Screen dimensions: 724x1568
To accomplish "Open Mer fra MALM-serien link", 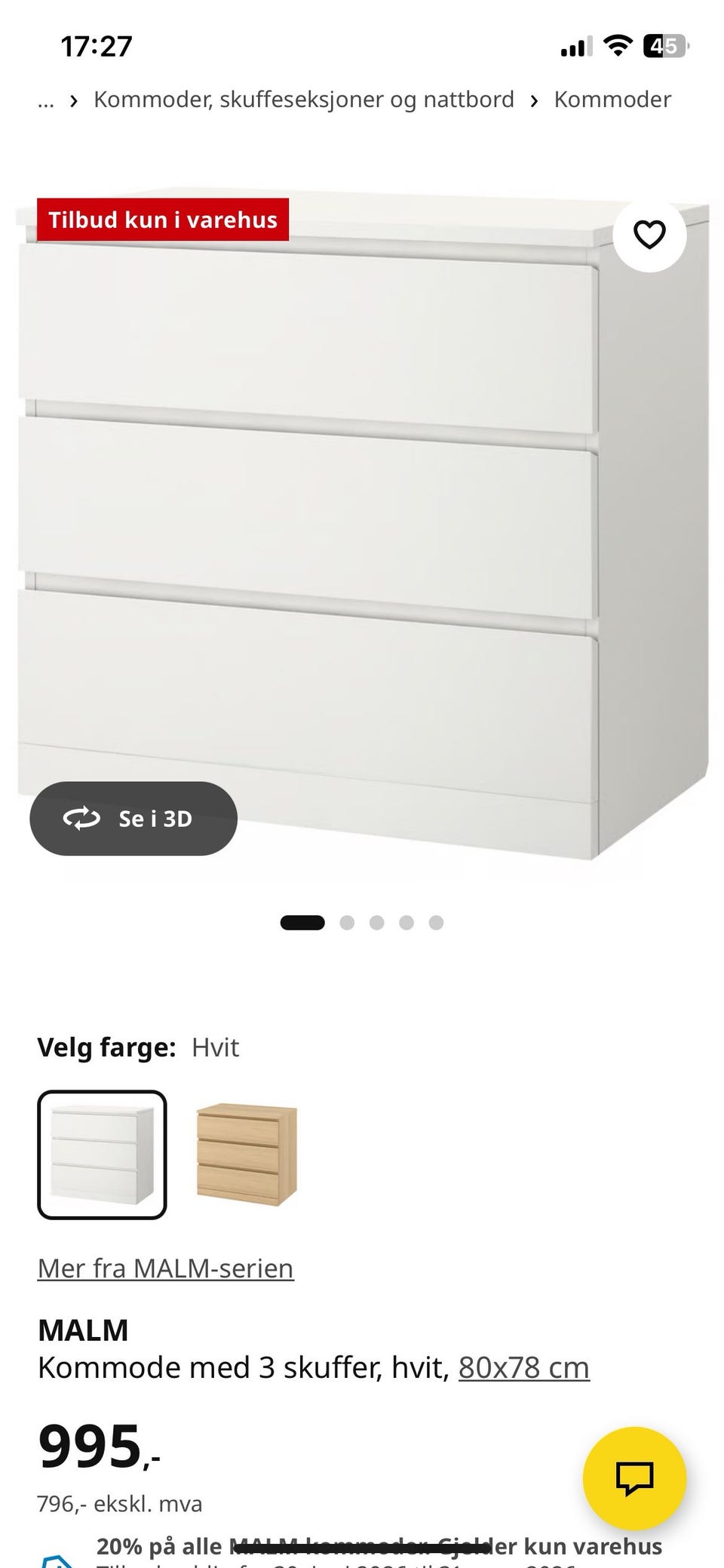I will click(x=166, y=1268).
